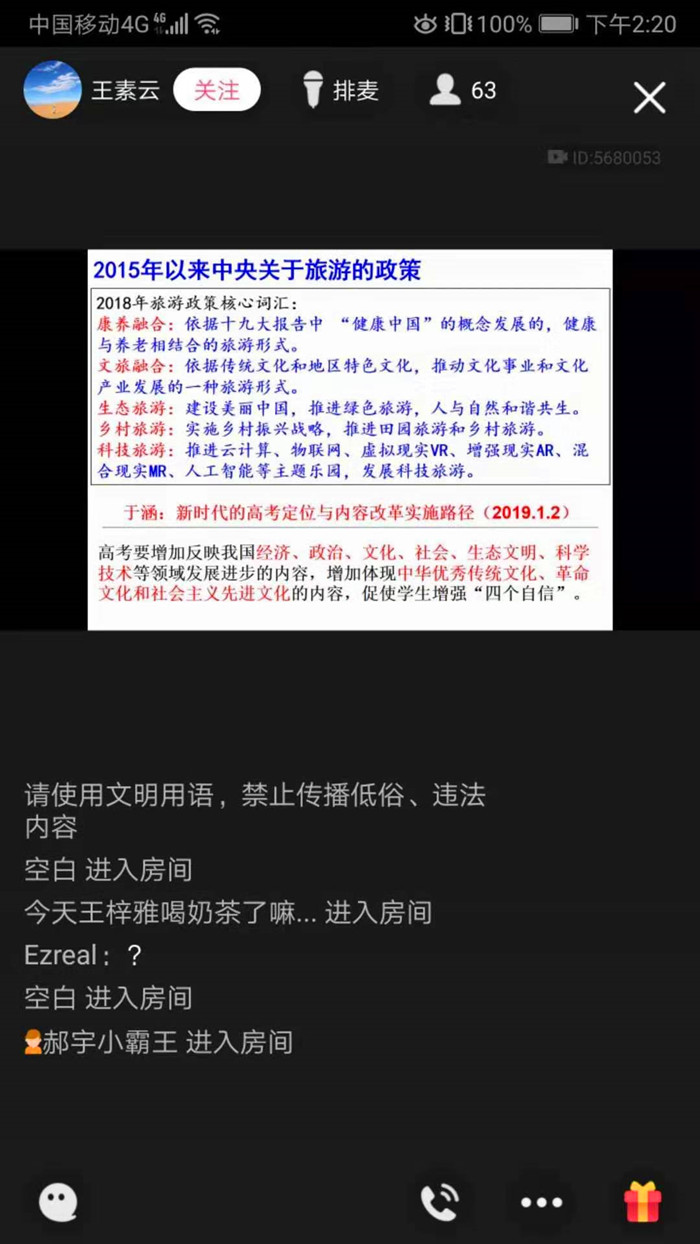700x1244 pixels.
Task: Open 王素云's profile avatar
Action: click(x=52, y=91)
